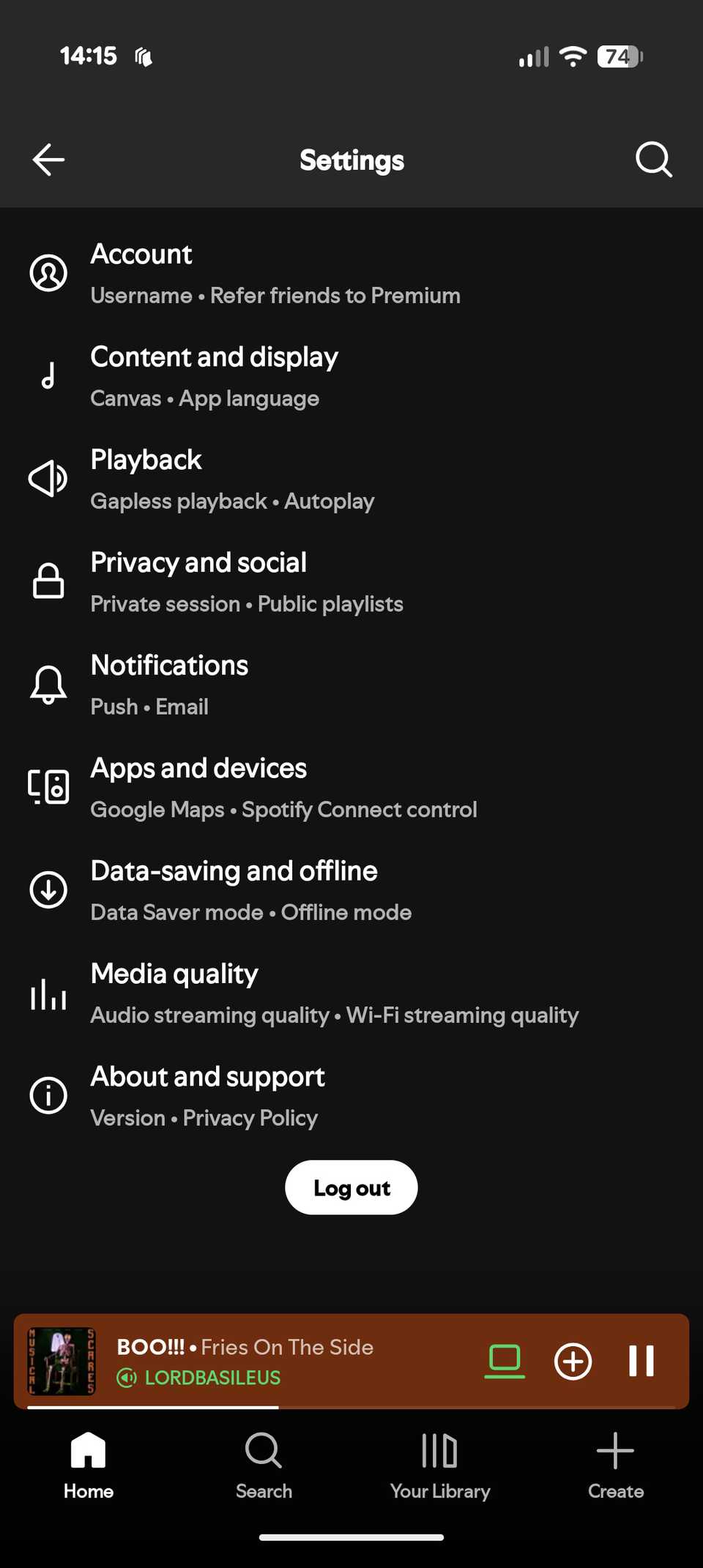This screenshot has height=1568, width=703.
Task: Open the Create tab
Action: click(614, 1466)
